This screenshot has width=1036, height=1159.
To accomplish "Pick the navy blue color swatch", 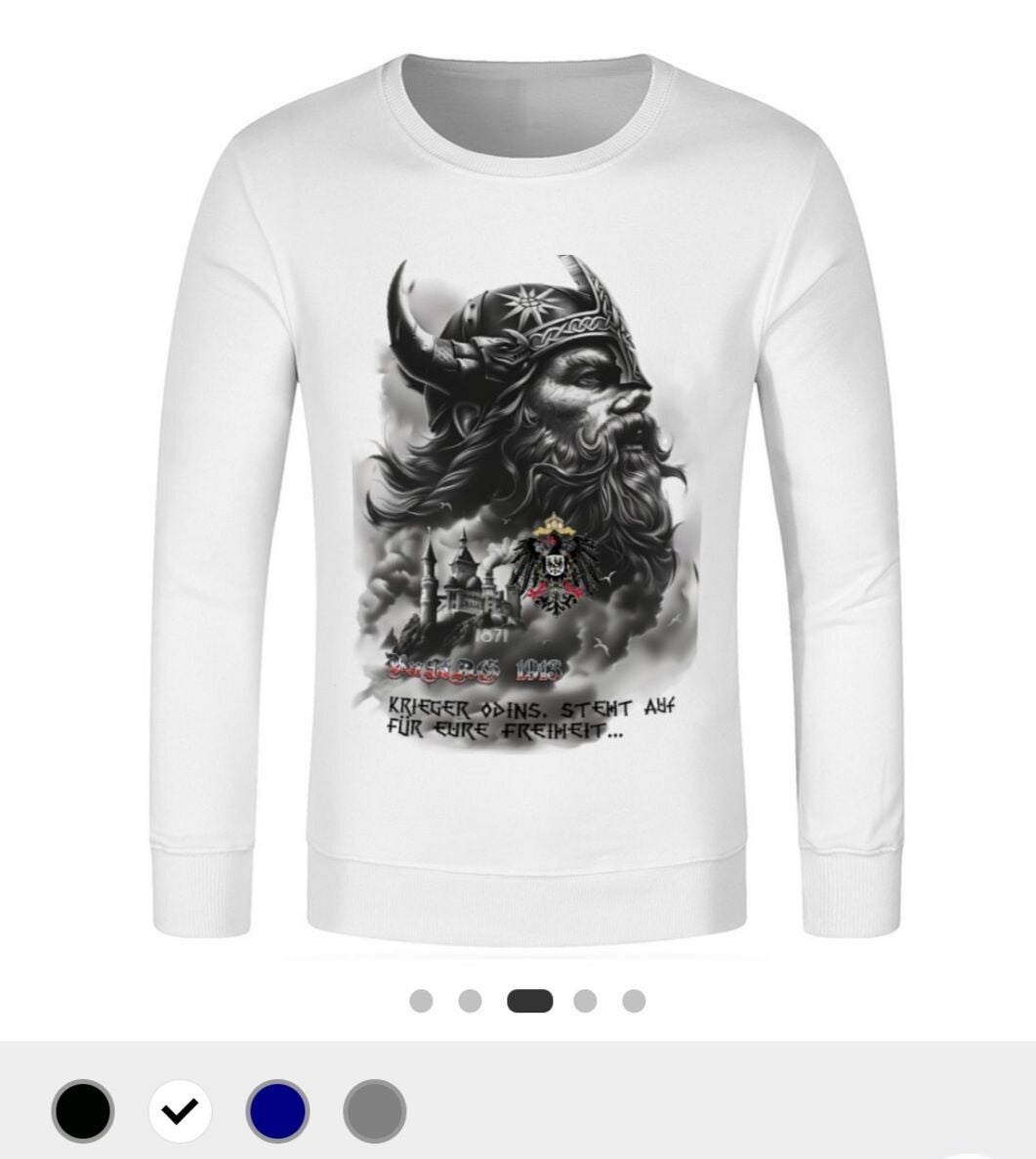I will tap(277, 1110).
